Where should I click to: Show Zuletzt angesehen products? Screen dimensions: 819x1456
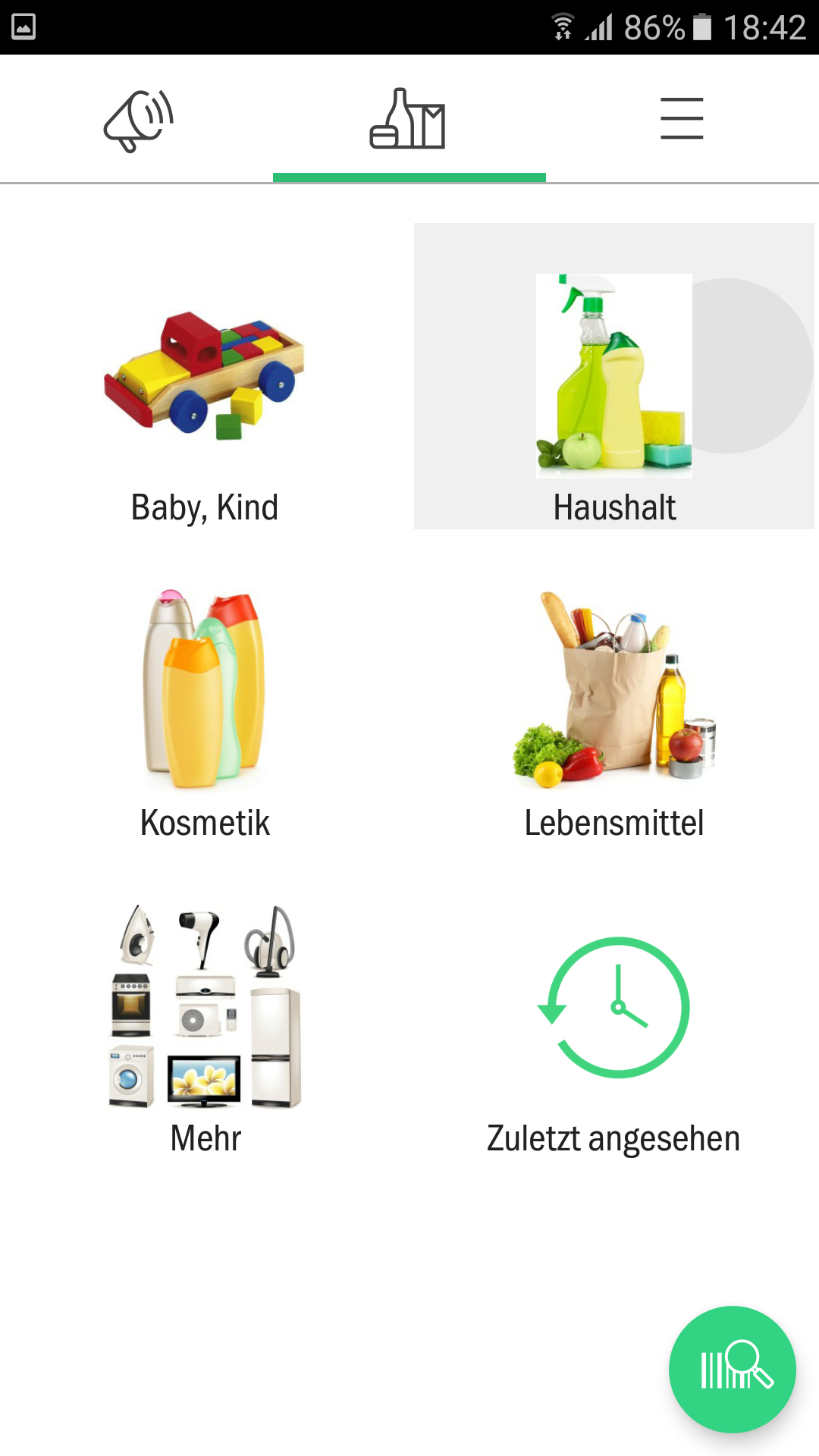point(614,1007)
